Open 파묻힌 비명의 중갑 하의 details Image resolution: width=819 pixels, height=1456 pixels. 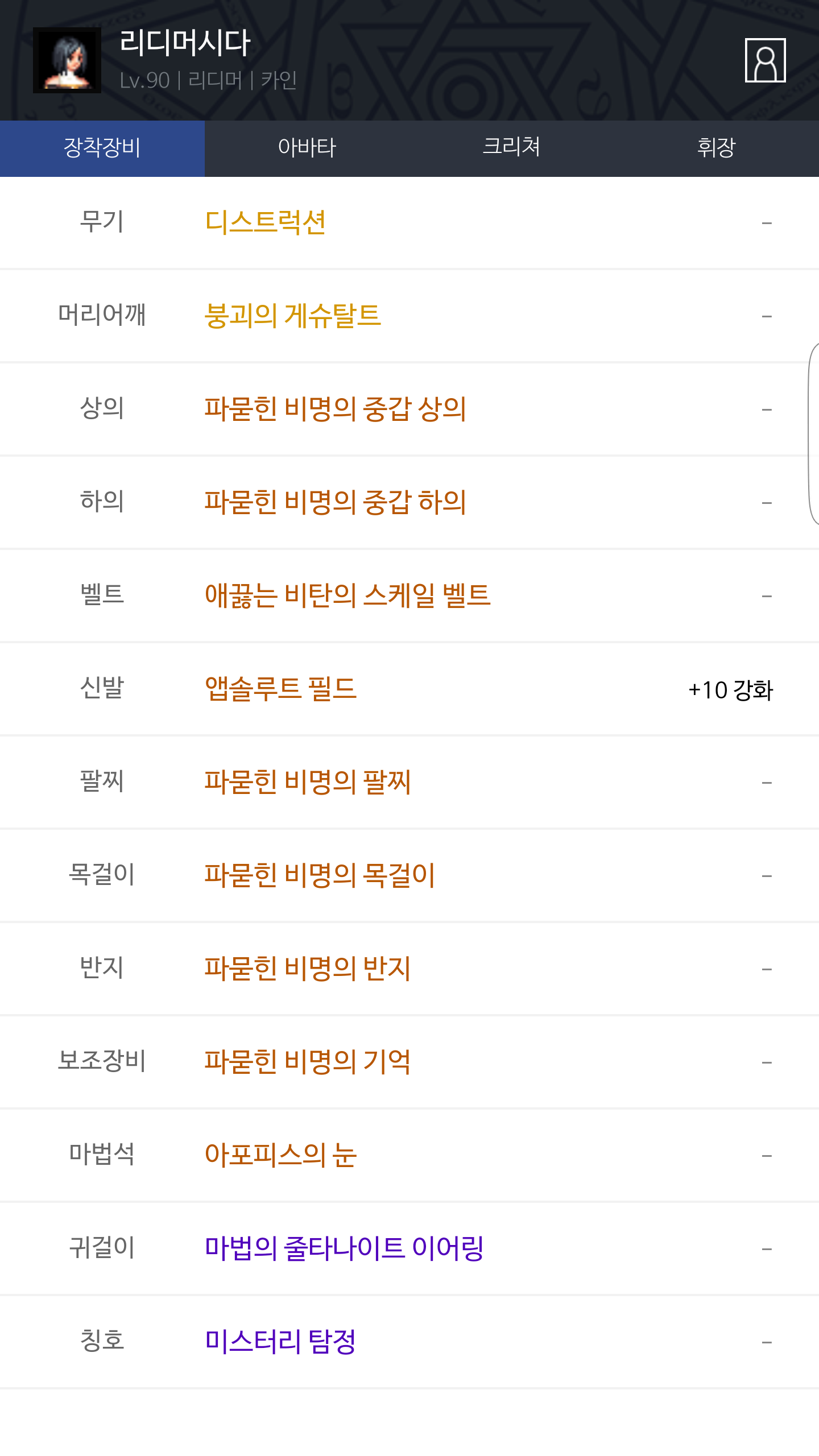pyautogui.click(x=335, y=502)
